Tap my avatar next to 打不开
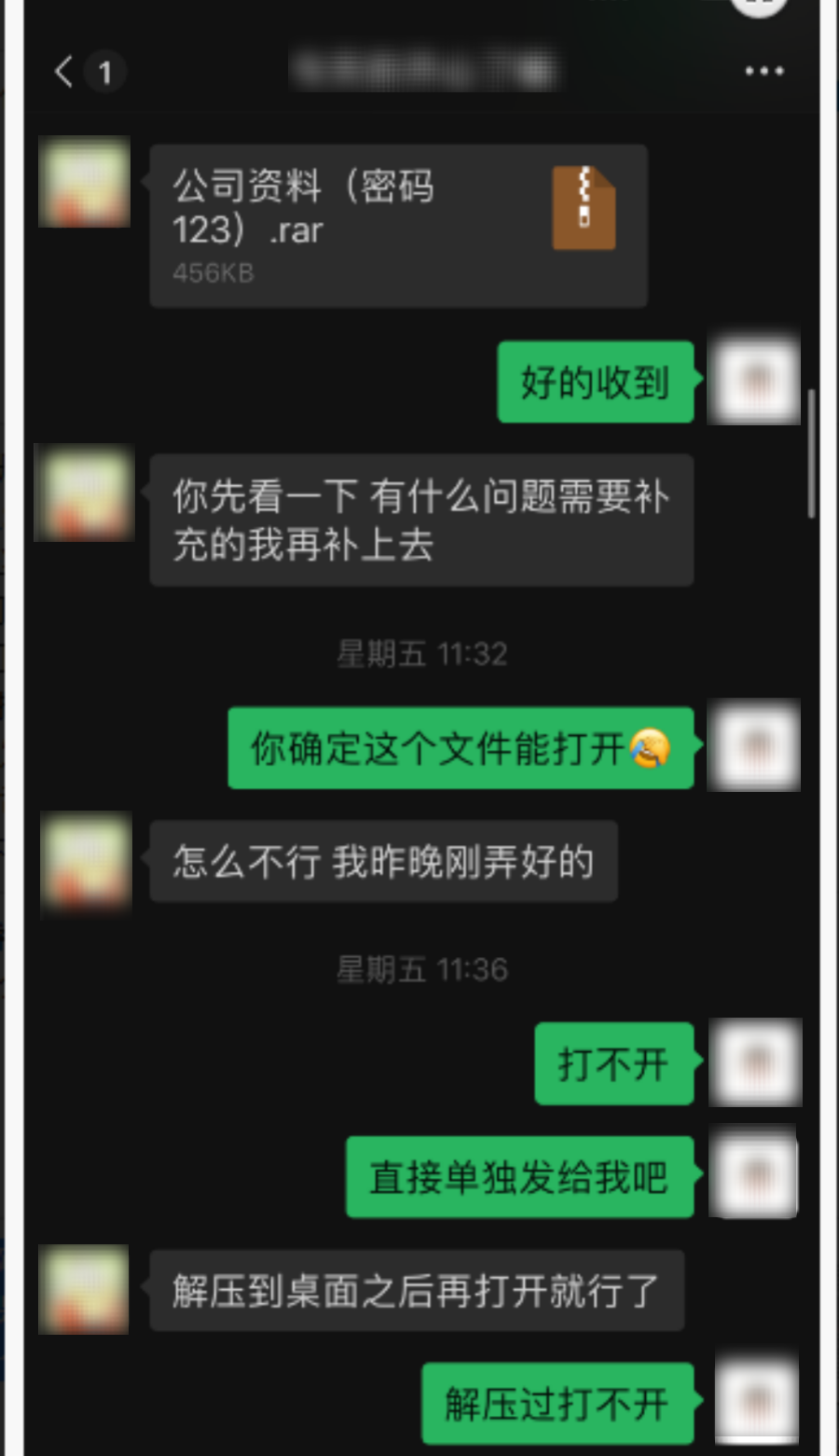The width and height of the screenshot is (839, 1456). click(x=756, y=1062)
